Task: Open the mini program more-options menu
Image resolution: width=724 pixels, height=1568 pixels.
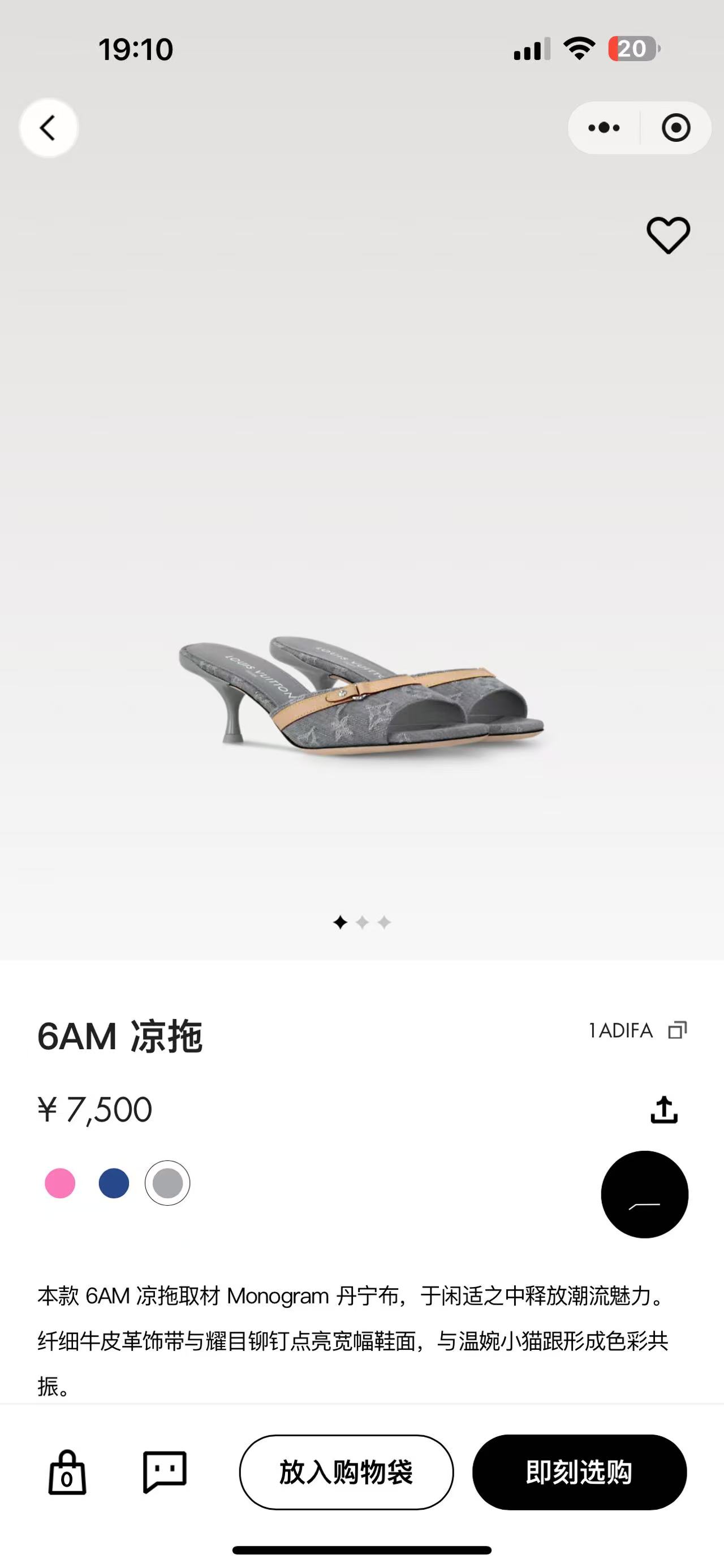Action: pyautogui.click(x=604, y=128)
